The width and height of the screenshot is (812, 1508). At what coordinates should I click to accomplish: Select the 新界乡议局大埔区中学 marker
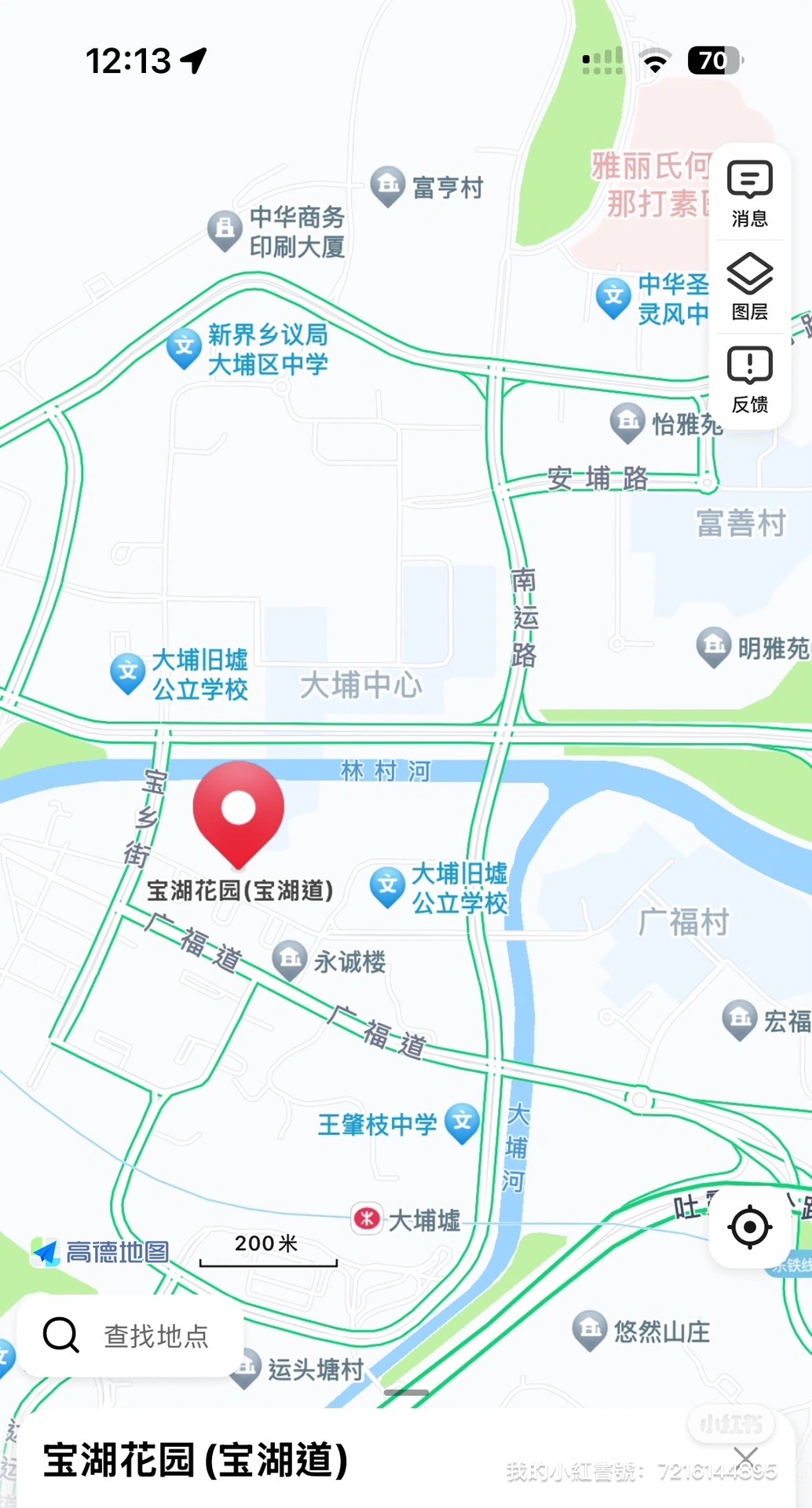click(x=185, y=349)
